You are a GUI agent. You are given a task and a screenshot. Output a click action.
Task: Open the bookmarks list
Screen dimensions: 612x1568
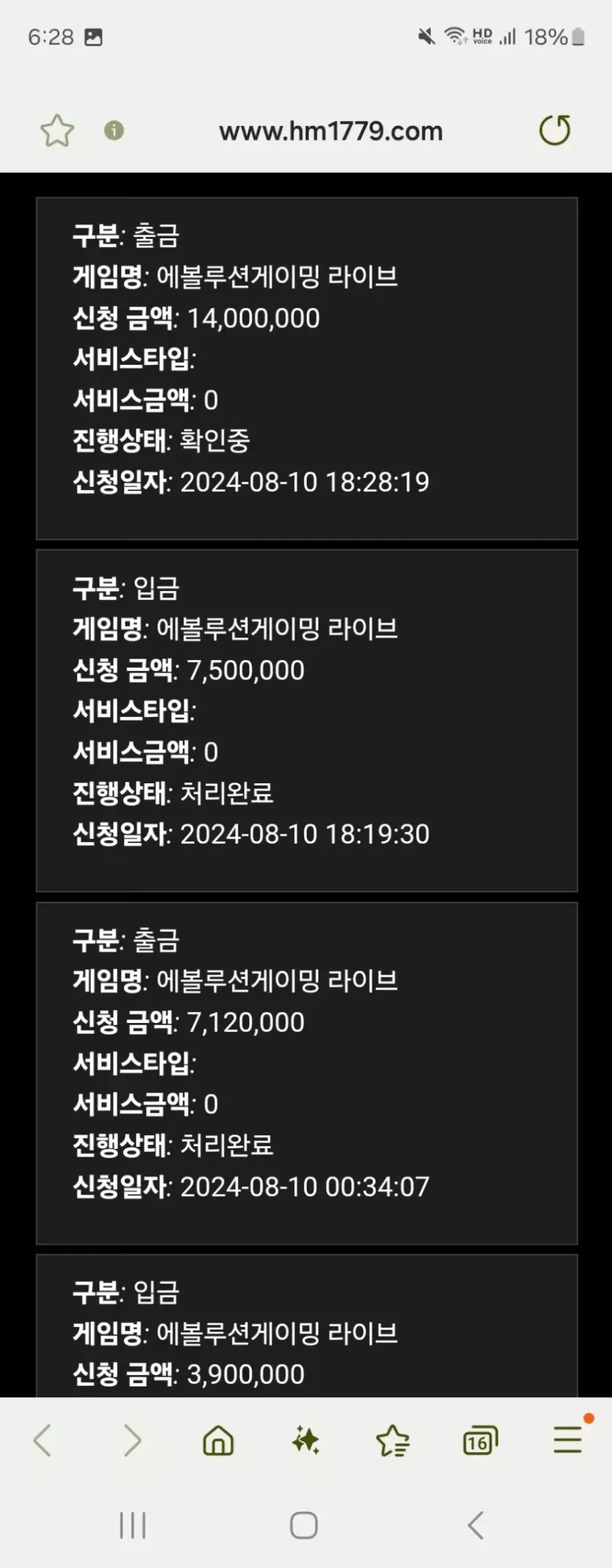click(393, 1440)
